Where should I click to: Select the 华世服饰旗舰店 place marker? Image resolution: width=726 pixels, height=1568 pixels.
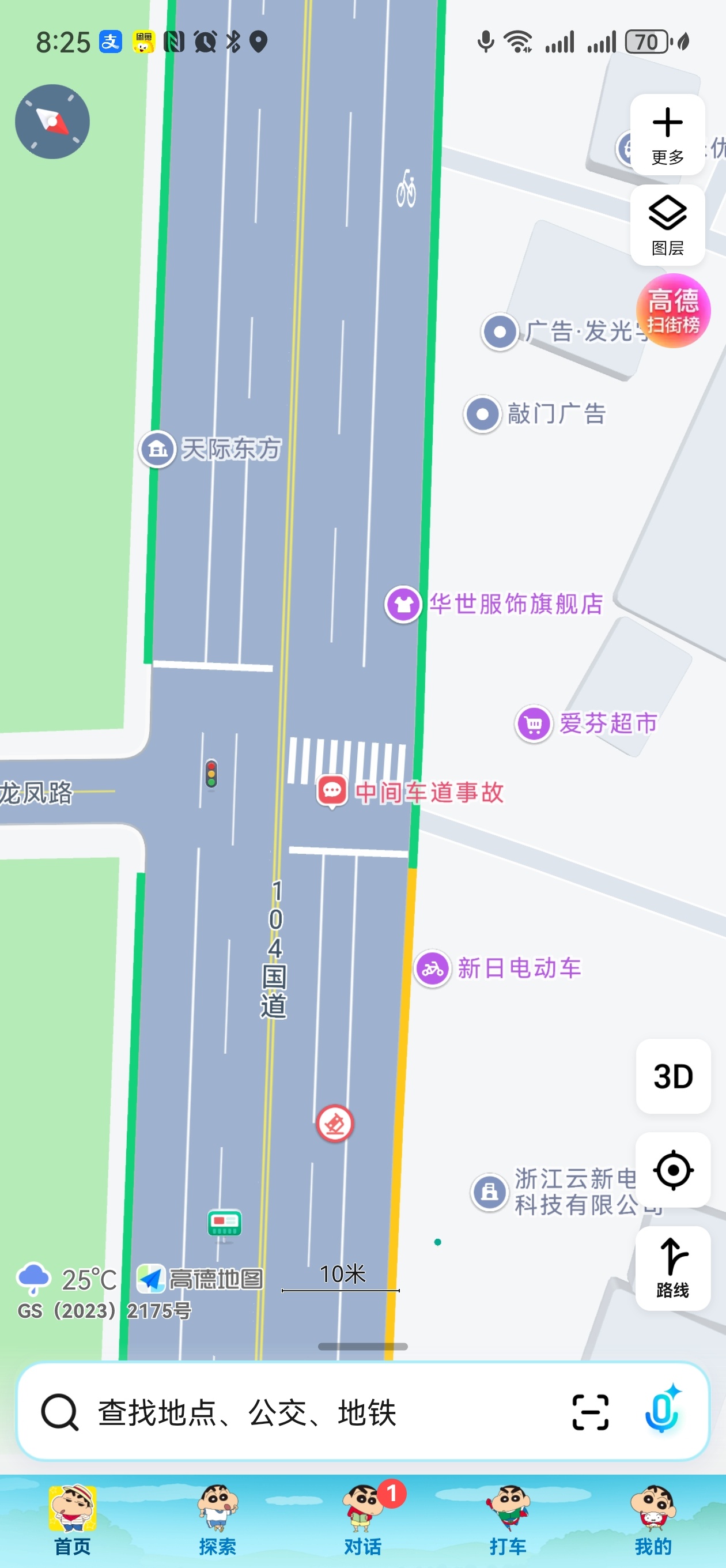pos(403,605)
